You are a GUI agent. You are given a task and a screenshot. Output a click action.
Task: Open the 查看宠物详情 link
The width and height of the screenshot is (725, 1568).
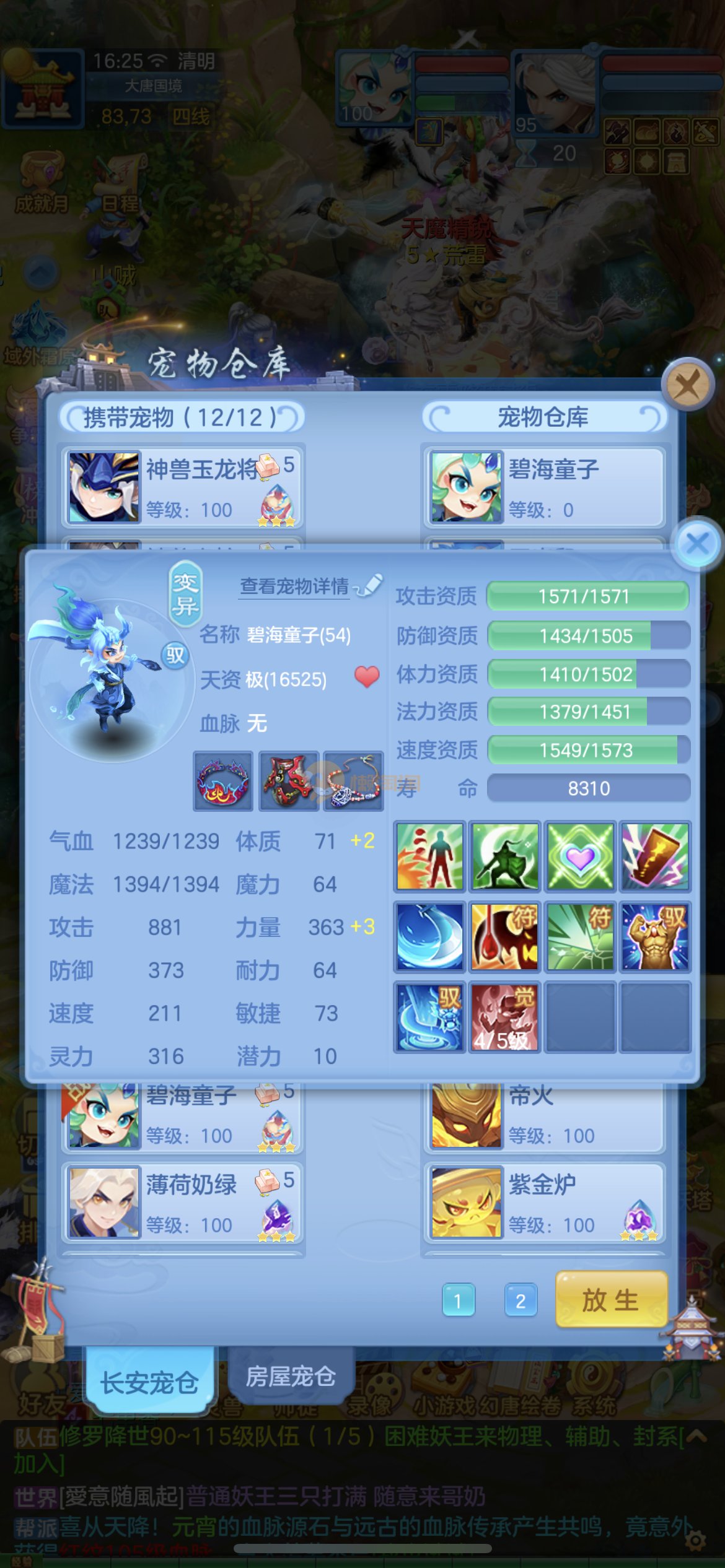tap(295, 586)
